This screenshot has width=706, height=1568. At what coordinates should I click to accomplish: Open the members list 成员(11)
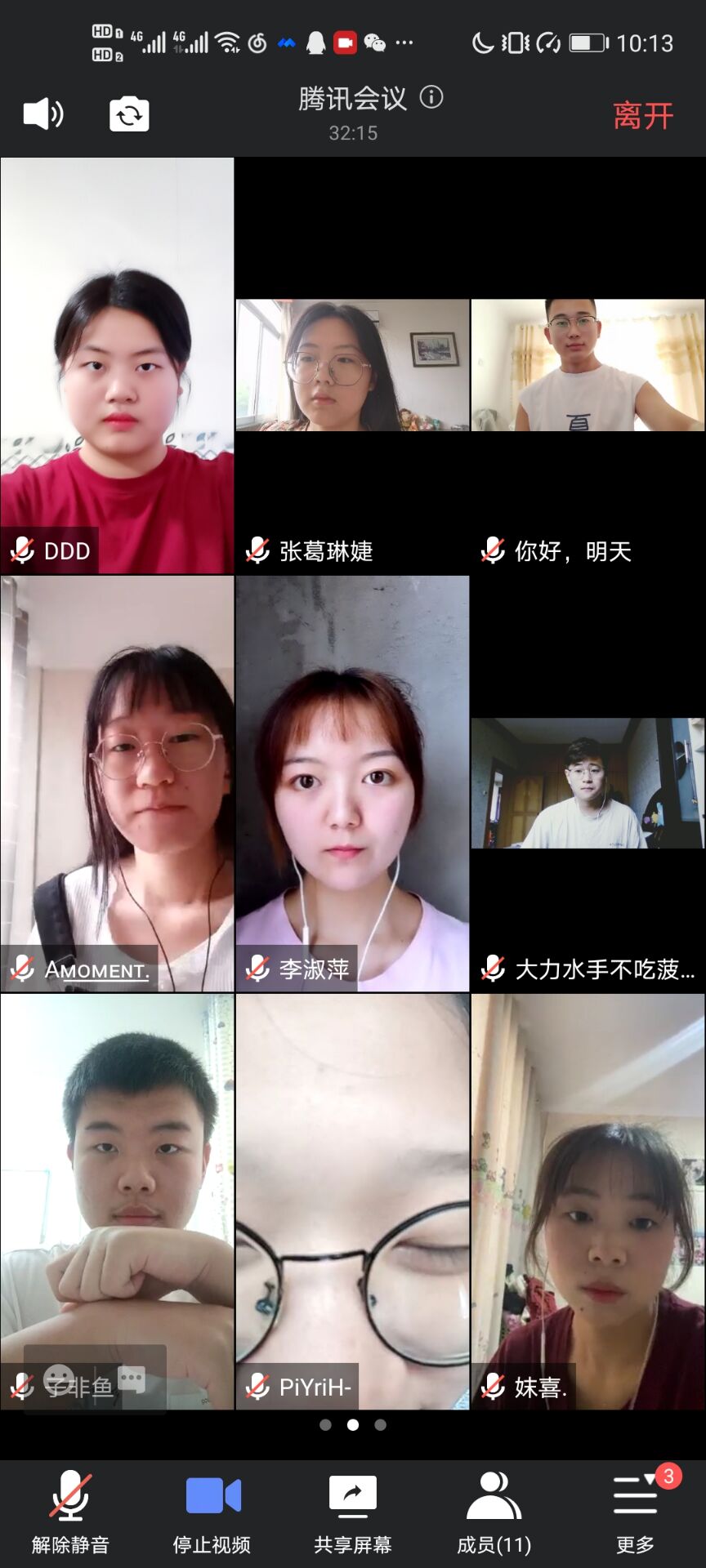494,1511
